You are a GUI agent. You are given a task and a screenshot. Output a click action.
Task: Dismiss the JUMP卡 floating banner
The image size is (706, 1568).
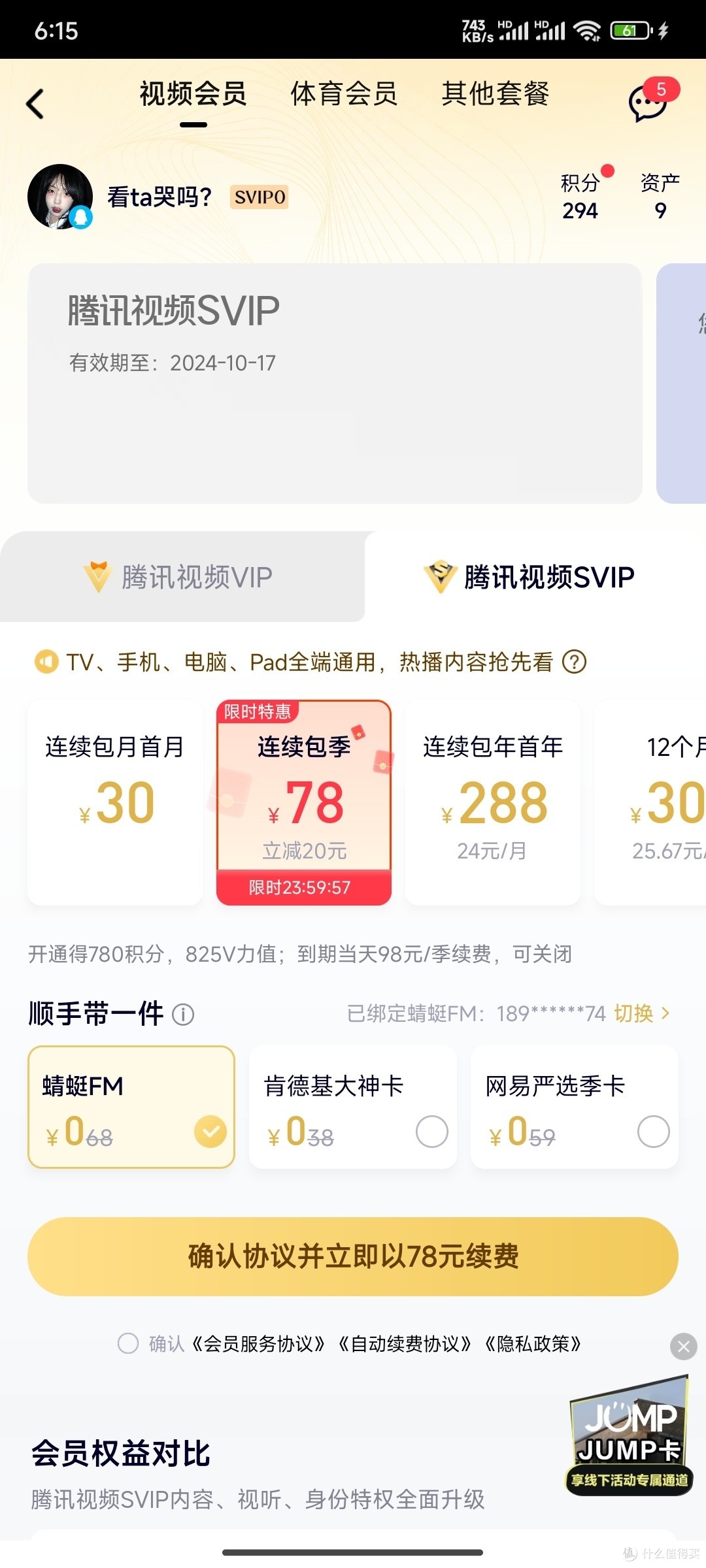pyautogui.click(x=684, y=1347)
